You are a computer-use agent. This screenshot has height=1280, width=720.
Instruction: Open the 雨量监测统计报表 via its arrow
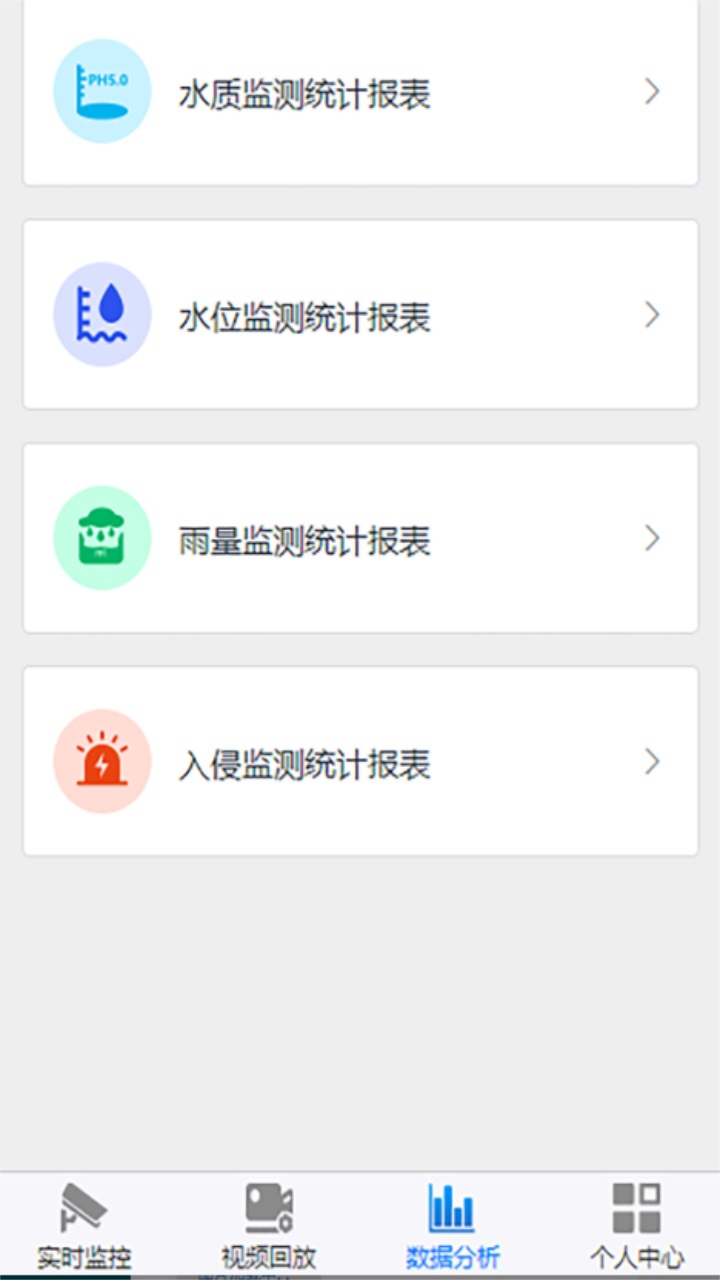pos(652,538)
